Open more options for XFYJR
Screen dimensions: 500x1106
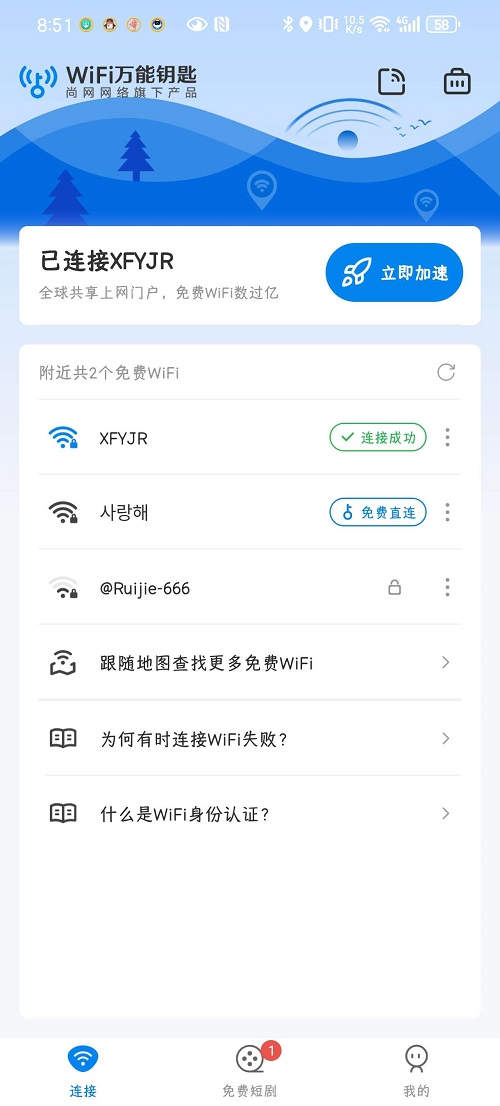pyautogui.click(x=447, y=437)
